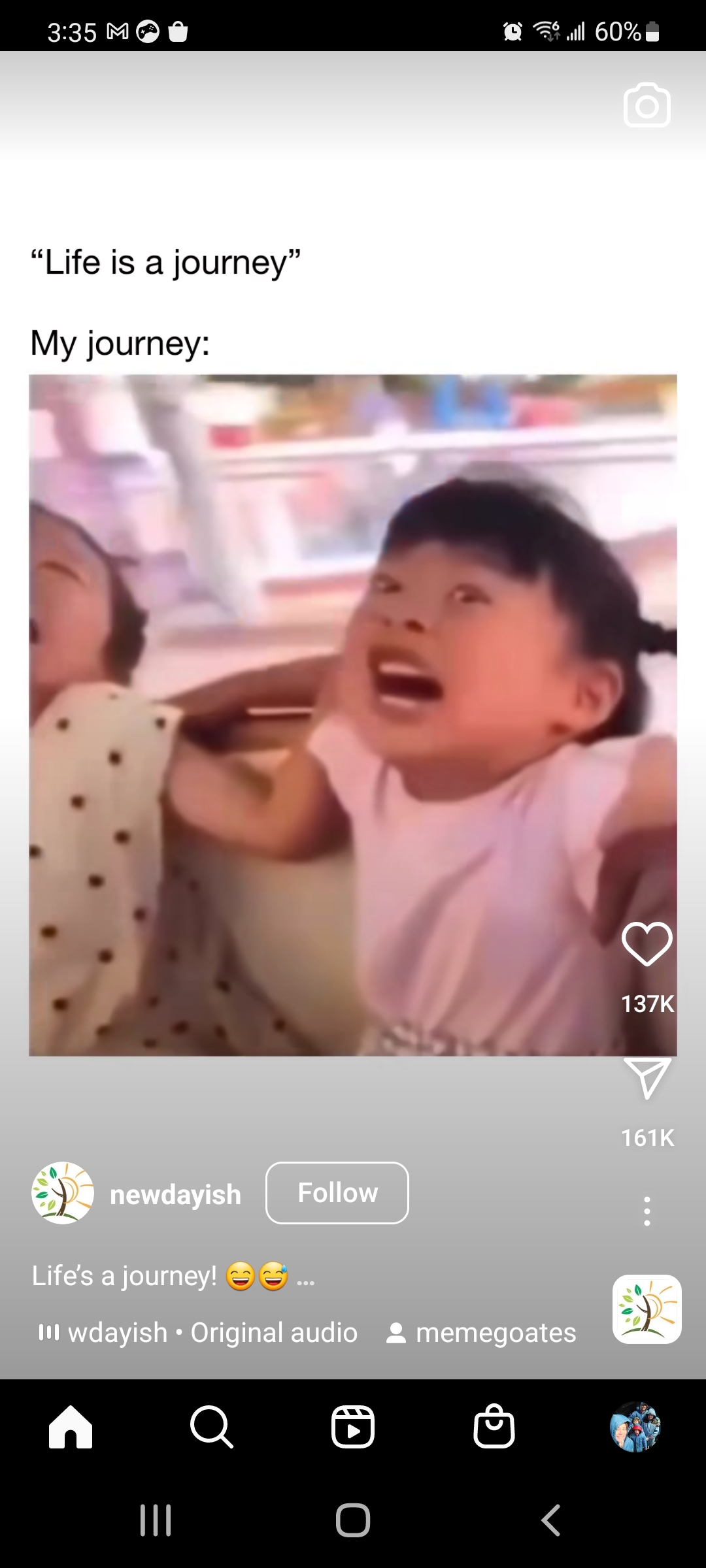The image size is (706, 1568).
Task: Switch to the Search tab
Action: [211, 1427]
